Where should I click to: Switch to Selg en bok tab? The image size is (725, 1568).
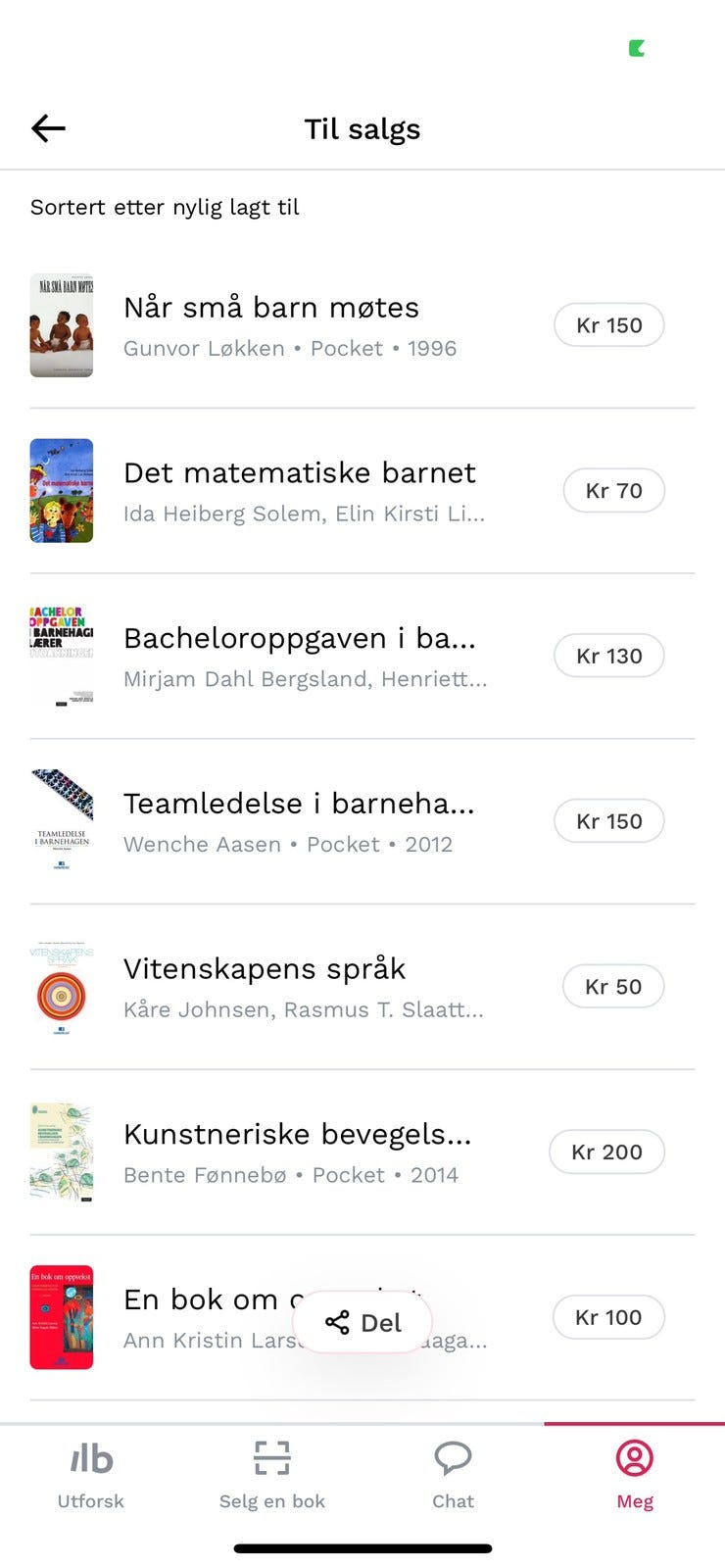[272, 1475]
